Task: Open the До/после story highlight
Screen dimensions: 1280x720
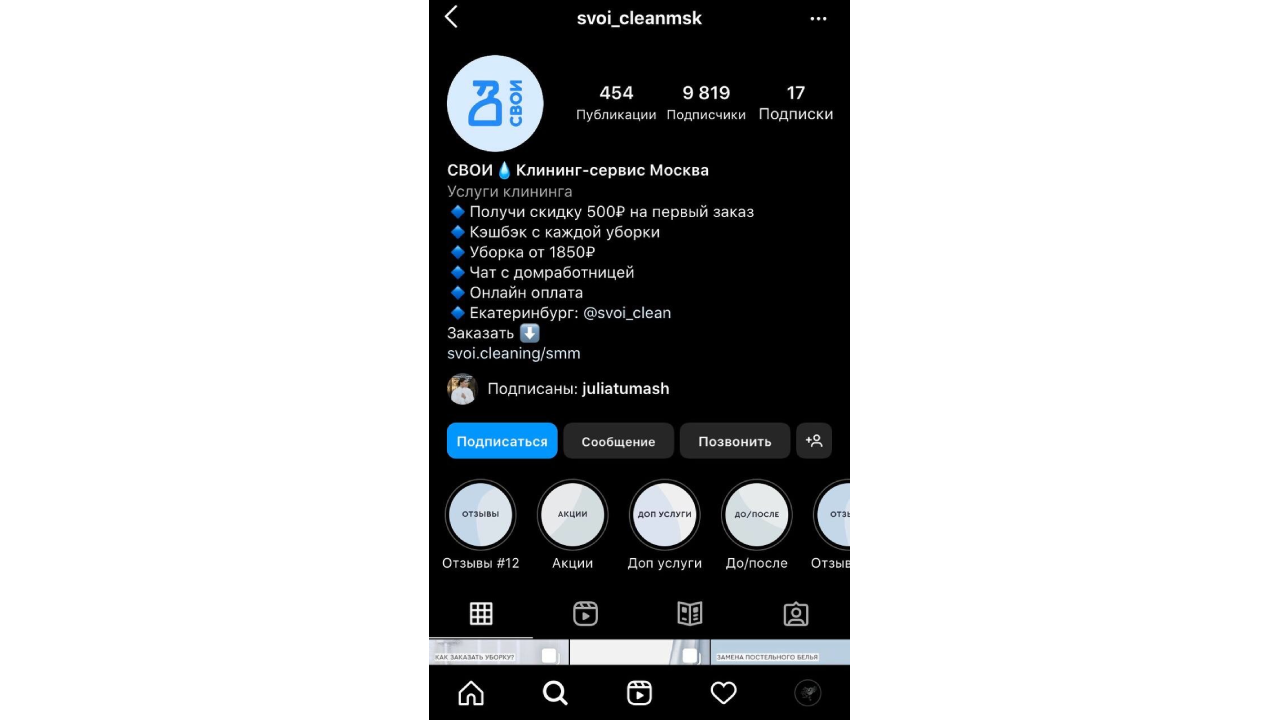Action: click(756, 515)
